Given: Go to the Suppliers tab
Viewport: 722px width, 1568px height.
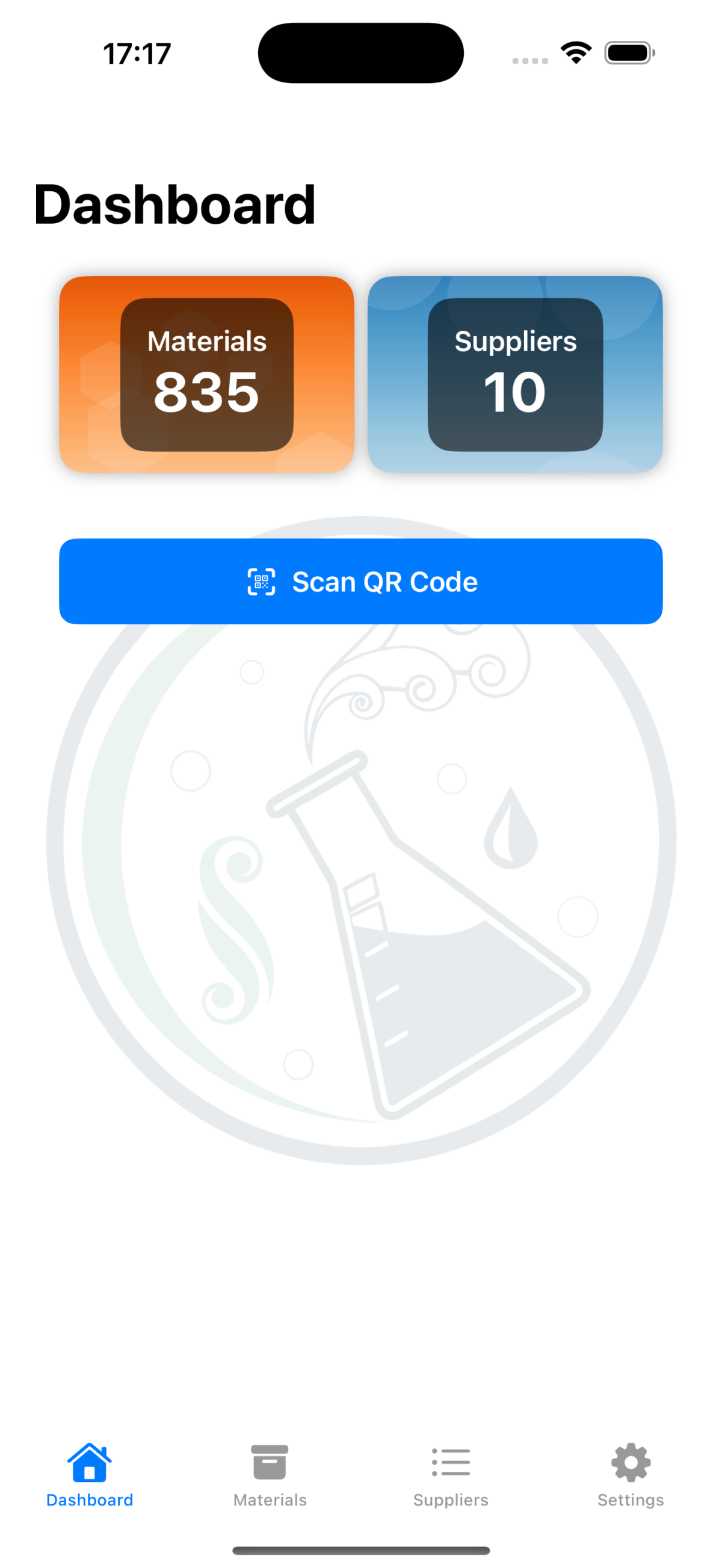Looking at the screenshot, I should click(x=451, y=1474).
